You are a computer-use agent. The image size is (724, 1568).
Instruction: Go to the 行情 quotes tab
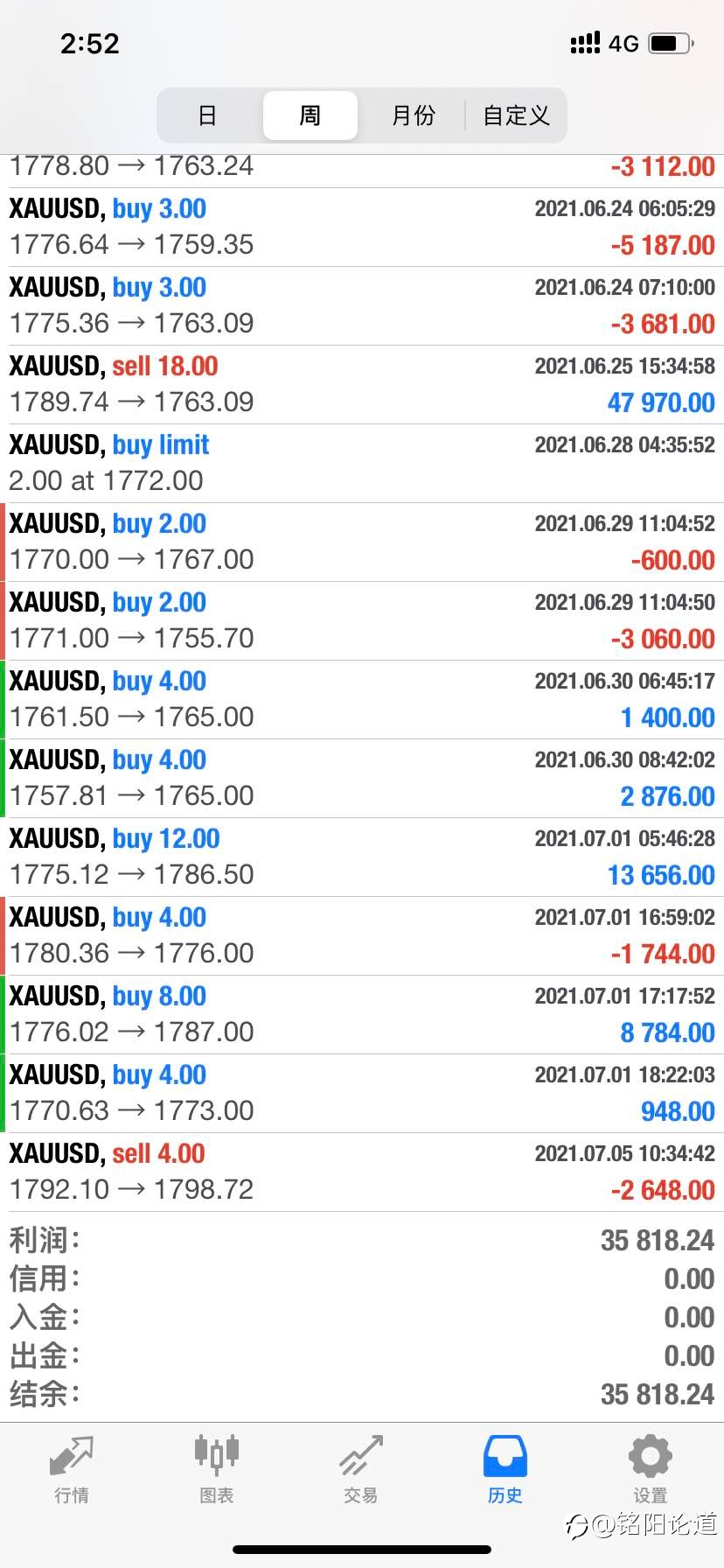coord(72,1470)
